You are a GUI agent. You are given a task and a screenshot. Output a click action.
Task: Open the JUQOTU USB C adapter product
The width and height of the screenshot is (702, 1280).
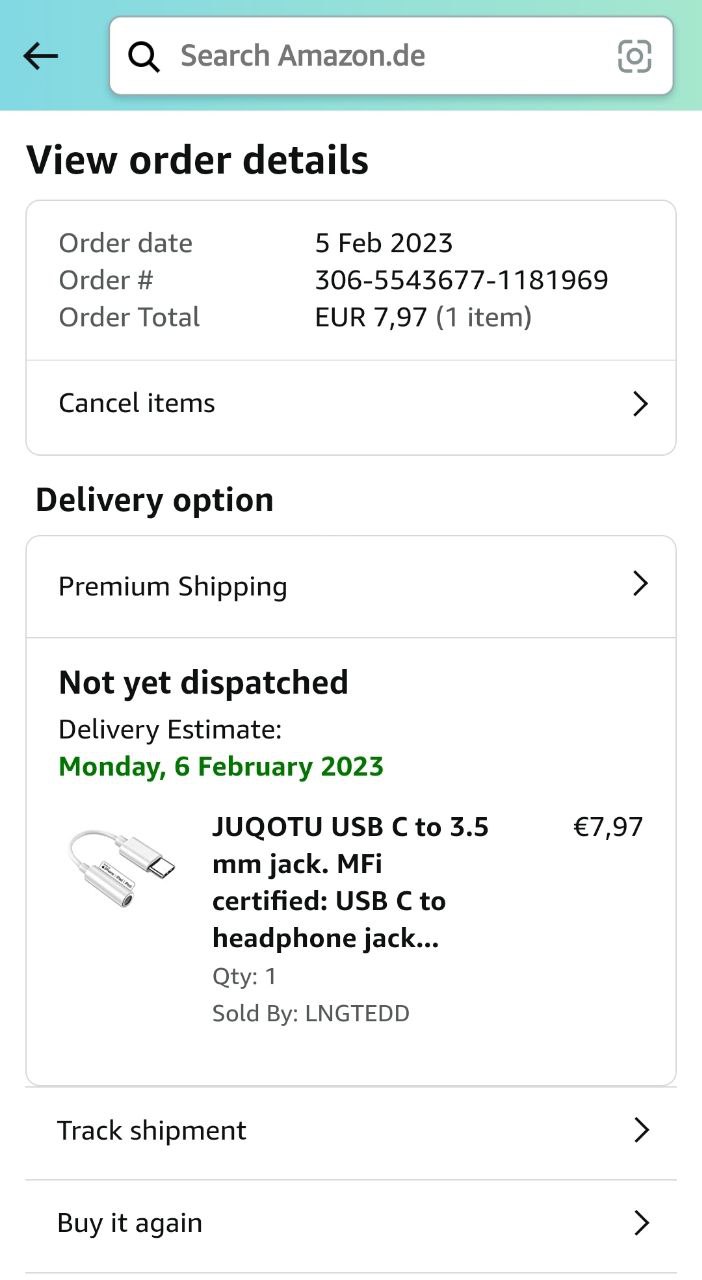point(350,883)
